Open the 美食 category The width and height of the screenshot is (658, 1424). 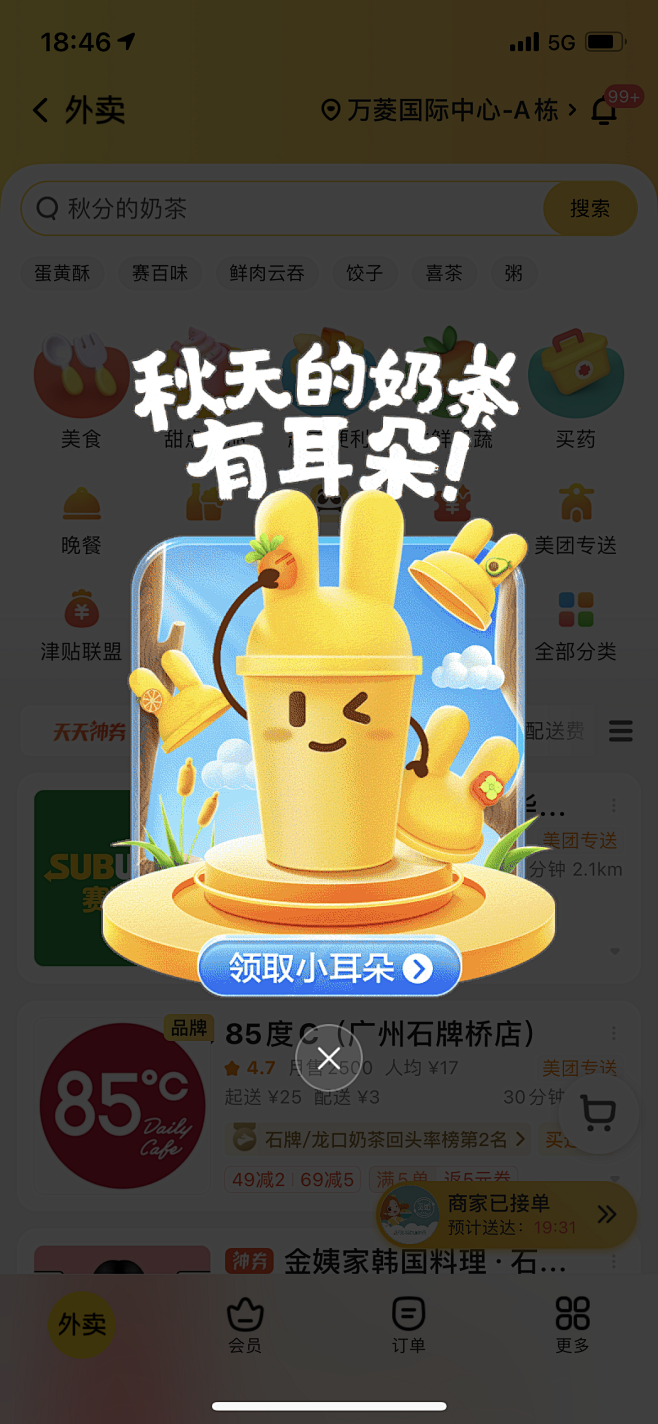(80, 390)
